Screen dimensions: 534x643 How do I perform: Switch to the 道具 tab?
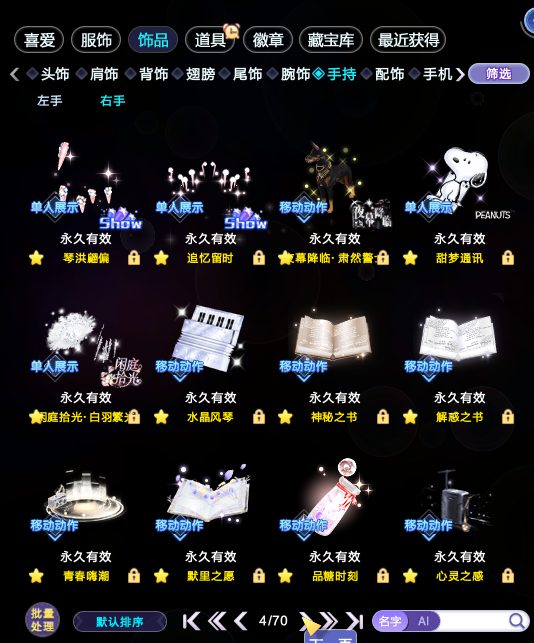click(210, 40)
